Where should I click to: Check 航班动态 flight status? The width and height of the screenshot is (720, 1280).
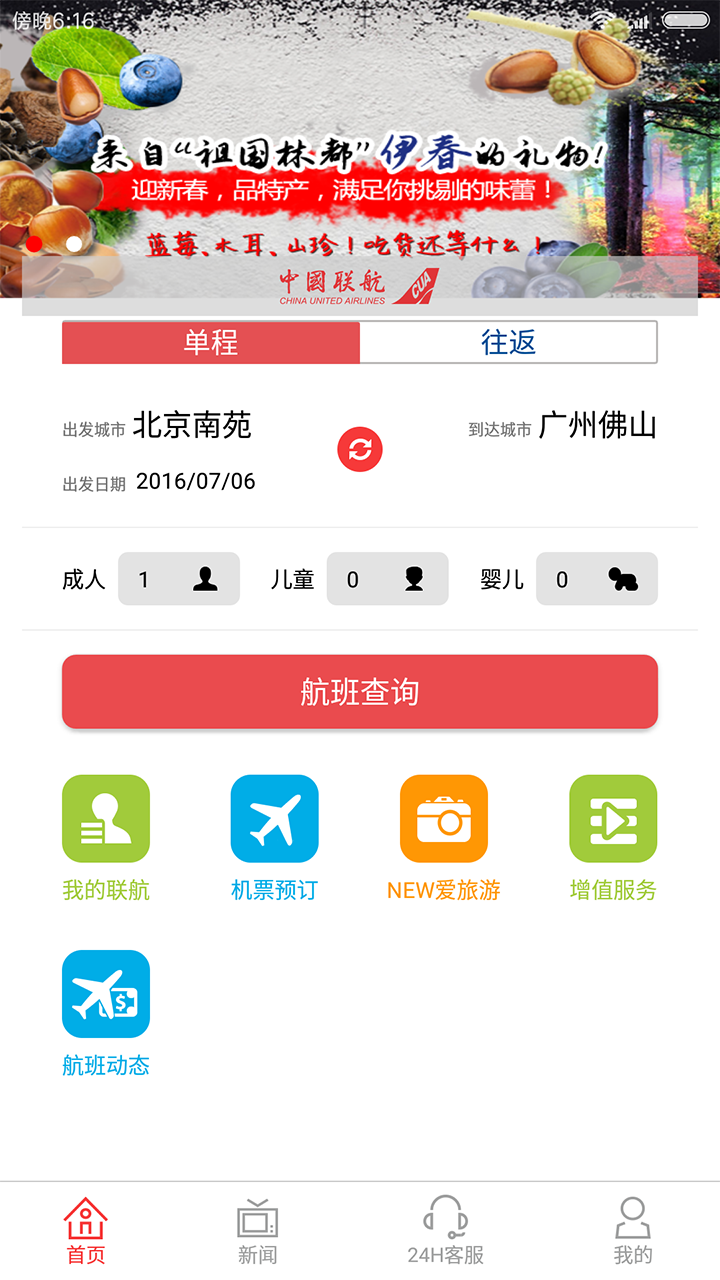(x=105, y=1013)
